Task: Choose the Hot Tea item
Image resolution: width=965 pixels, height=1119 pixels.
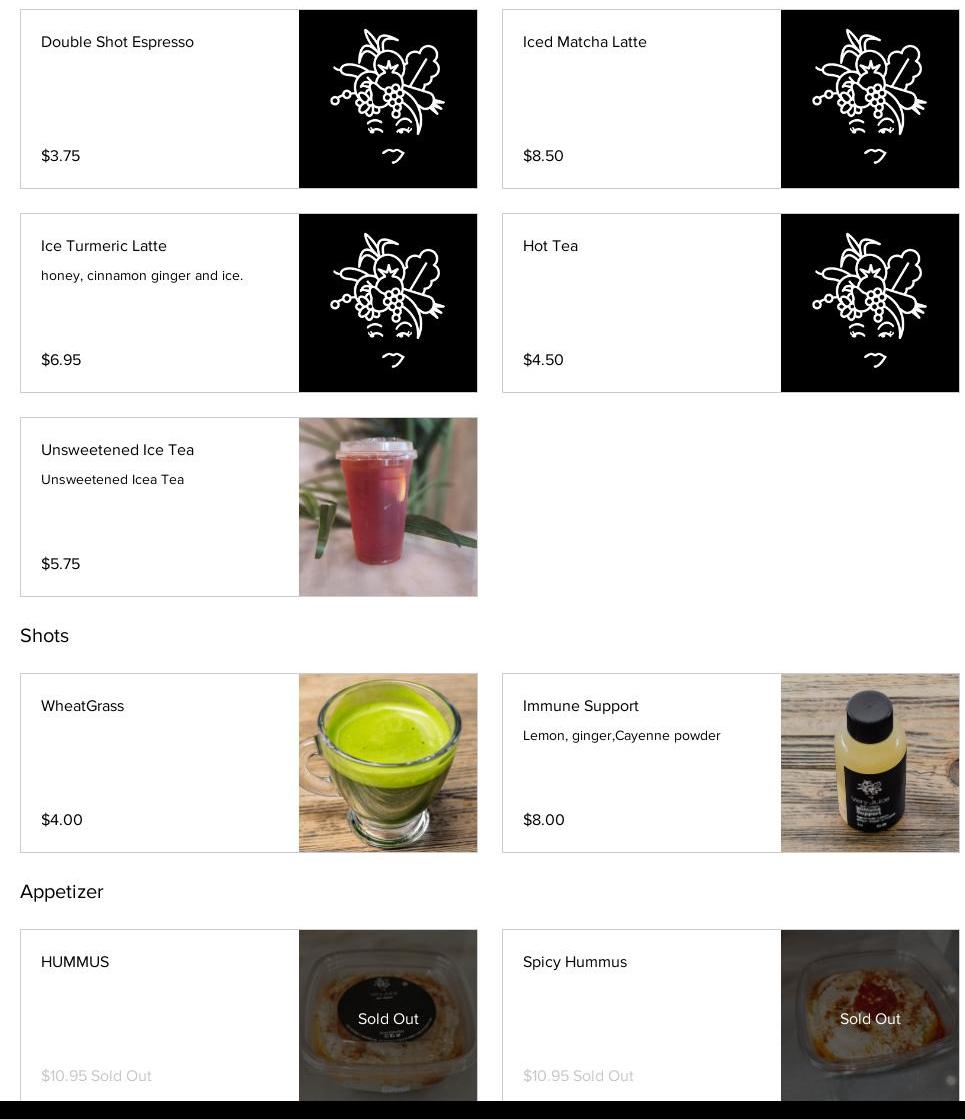Action: point(642,303)
